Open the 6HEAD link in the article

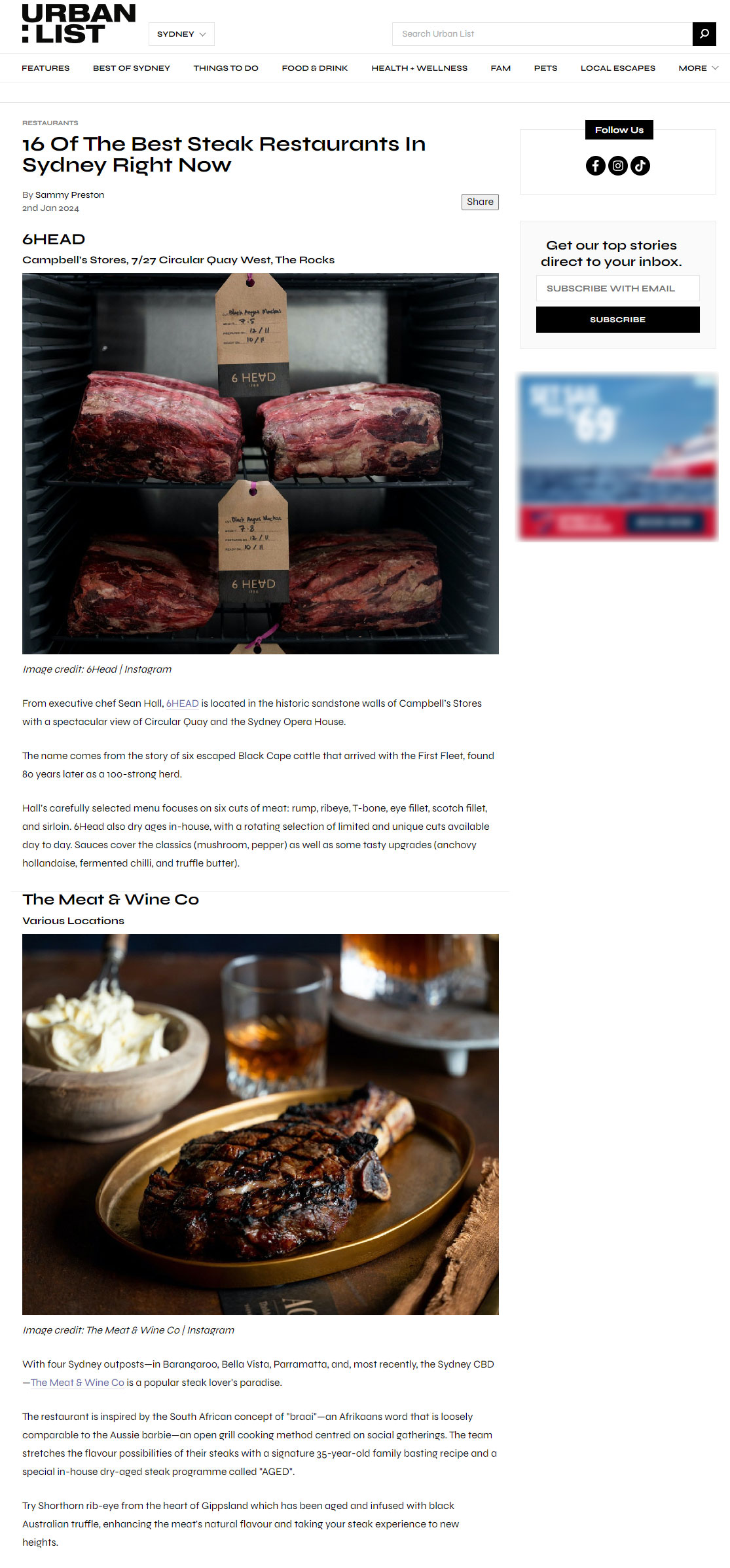pyautogui.click(x=182, y=703)
